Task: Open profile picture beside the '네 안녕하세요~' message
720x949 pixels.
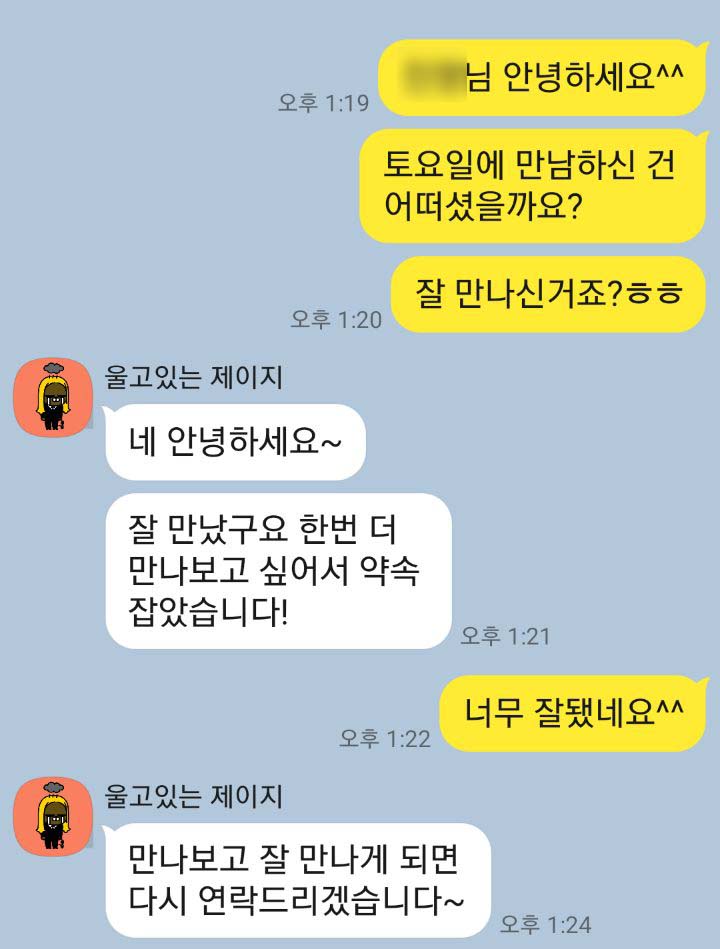Action: coord(51,397)
